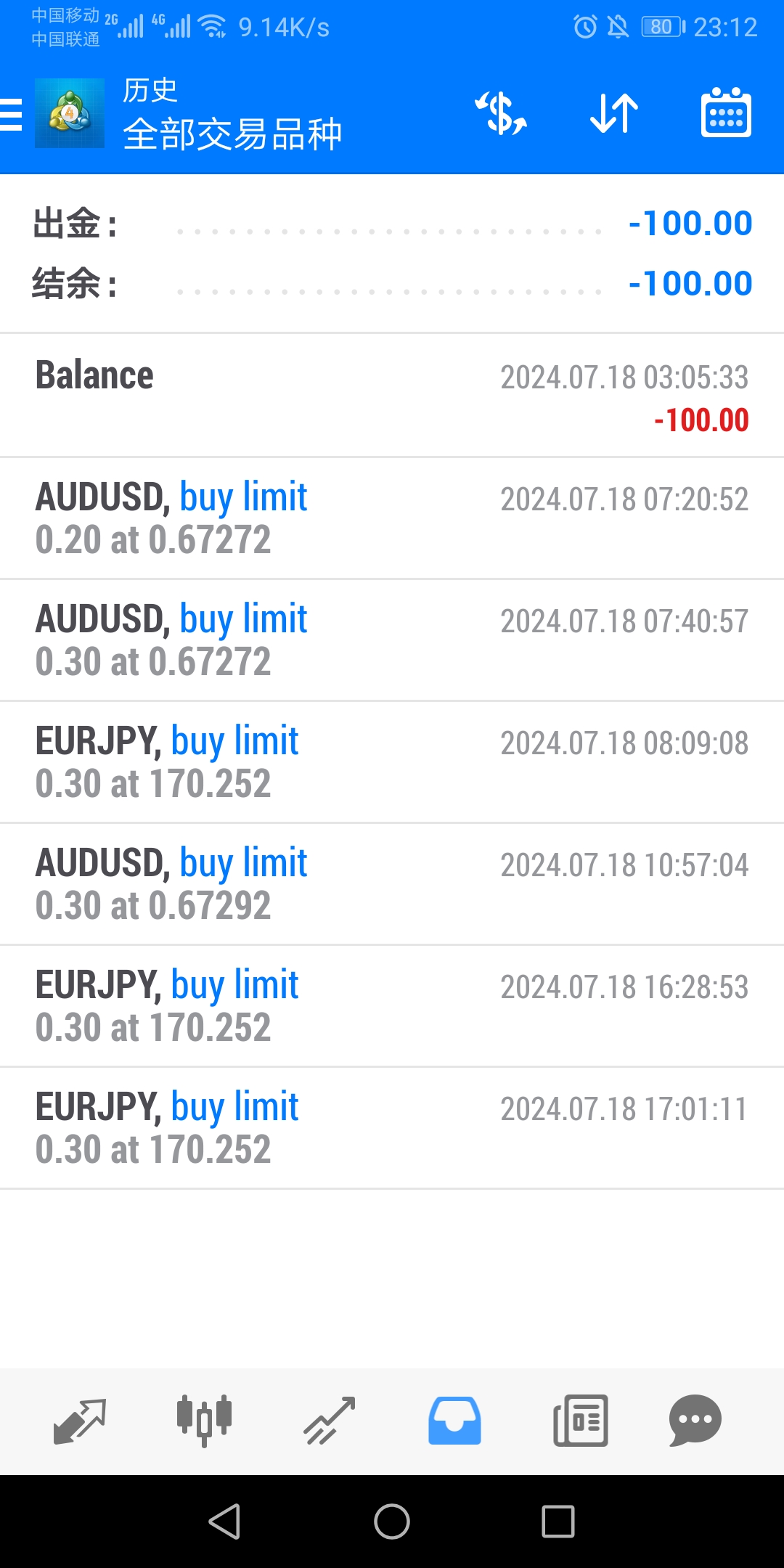Open the symbol filter dollar icon
This screenshot has width=784, height=1568.
coord(501,113)
